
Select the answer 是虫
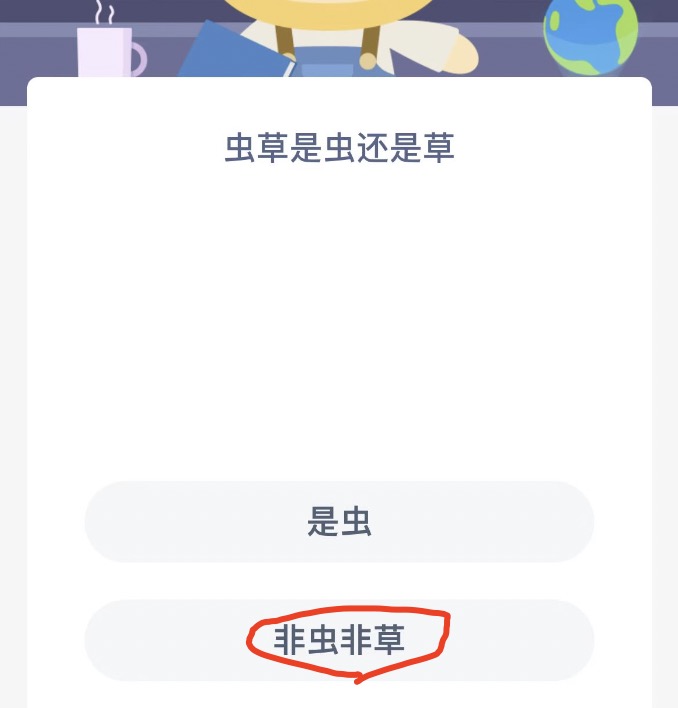pos(339,522)
